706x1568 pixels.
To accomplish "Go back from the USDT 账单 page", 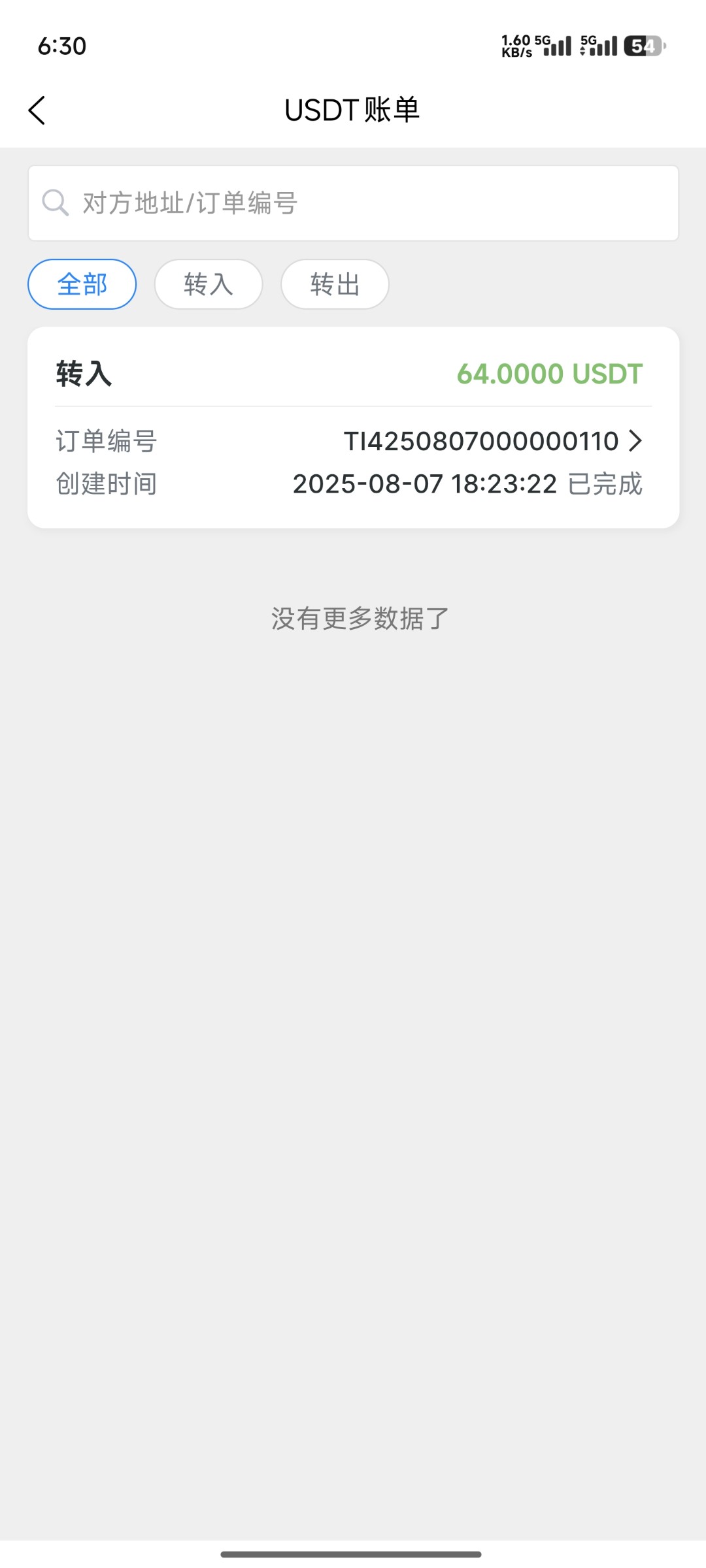I will [x=37, y=110].
